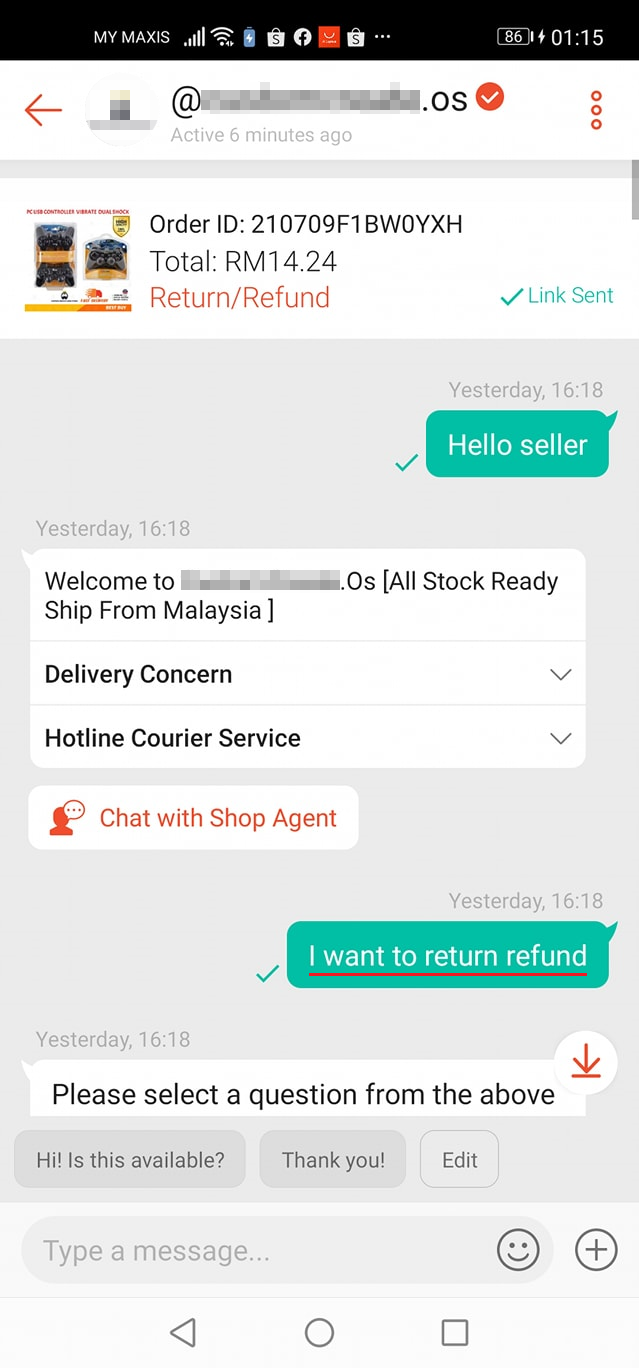Expand Hotline Courier Service option
The height and width of the screenshot is (1368, 639).
(307, 738)
